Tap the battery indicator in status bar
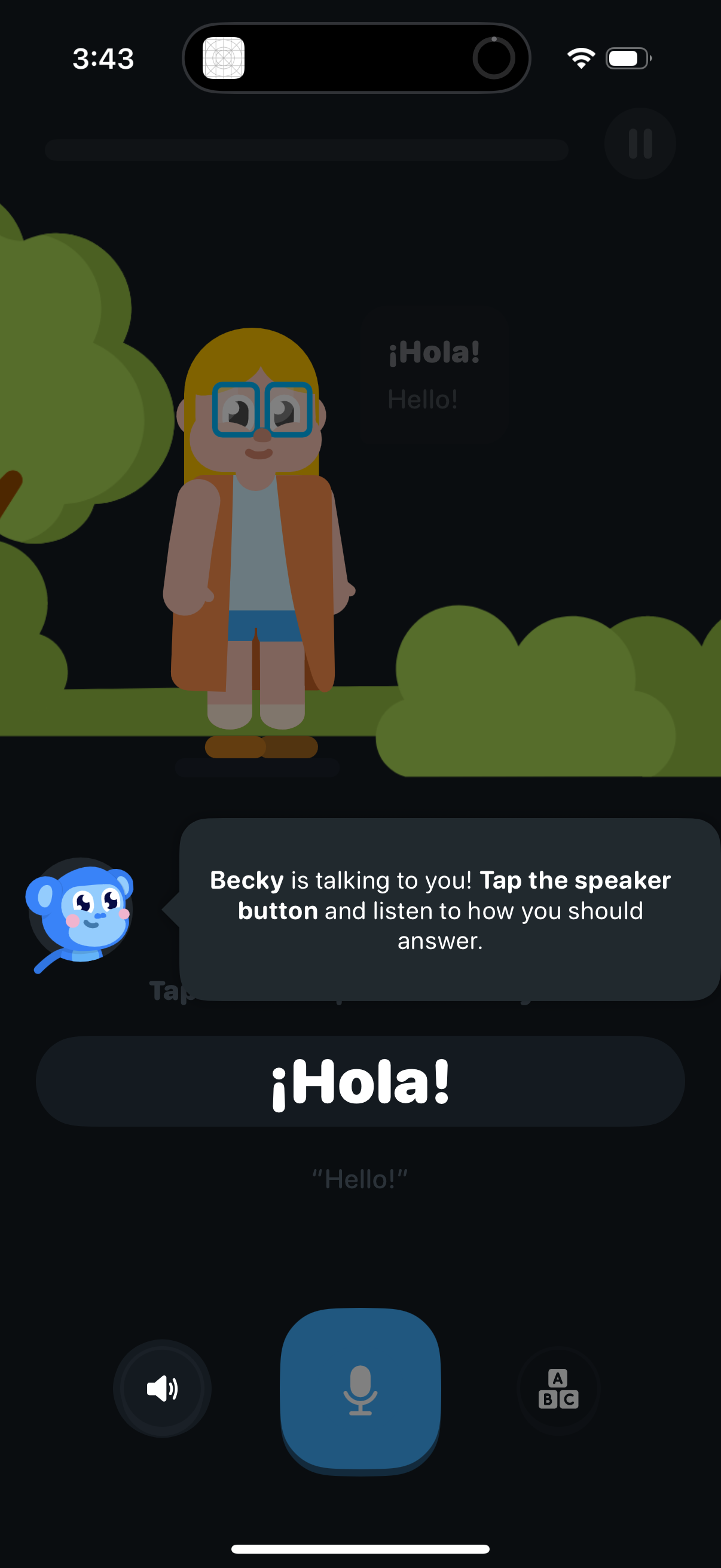Viewport: 721px width, 1568px height. tap(627, 59)
